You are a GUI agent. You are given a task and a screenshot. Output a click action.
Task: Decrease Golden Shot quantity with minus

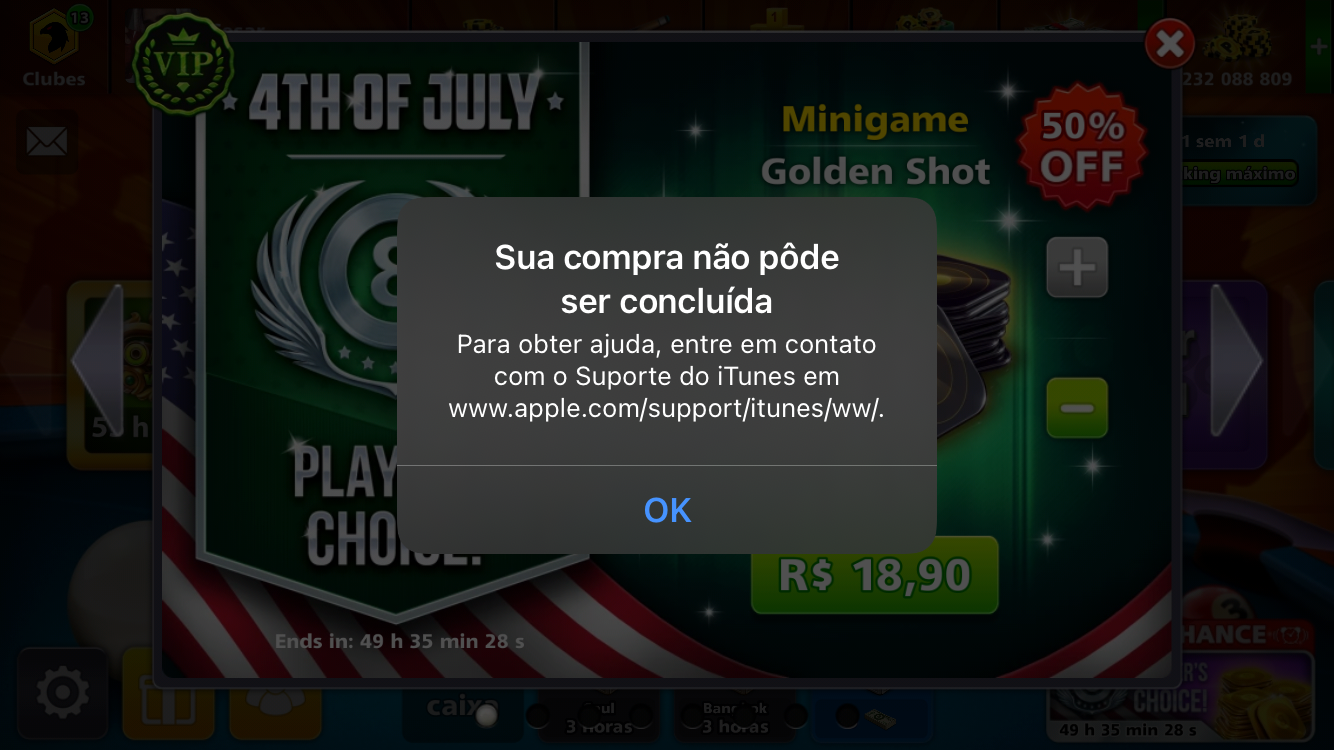pos(1077,408)
